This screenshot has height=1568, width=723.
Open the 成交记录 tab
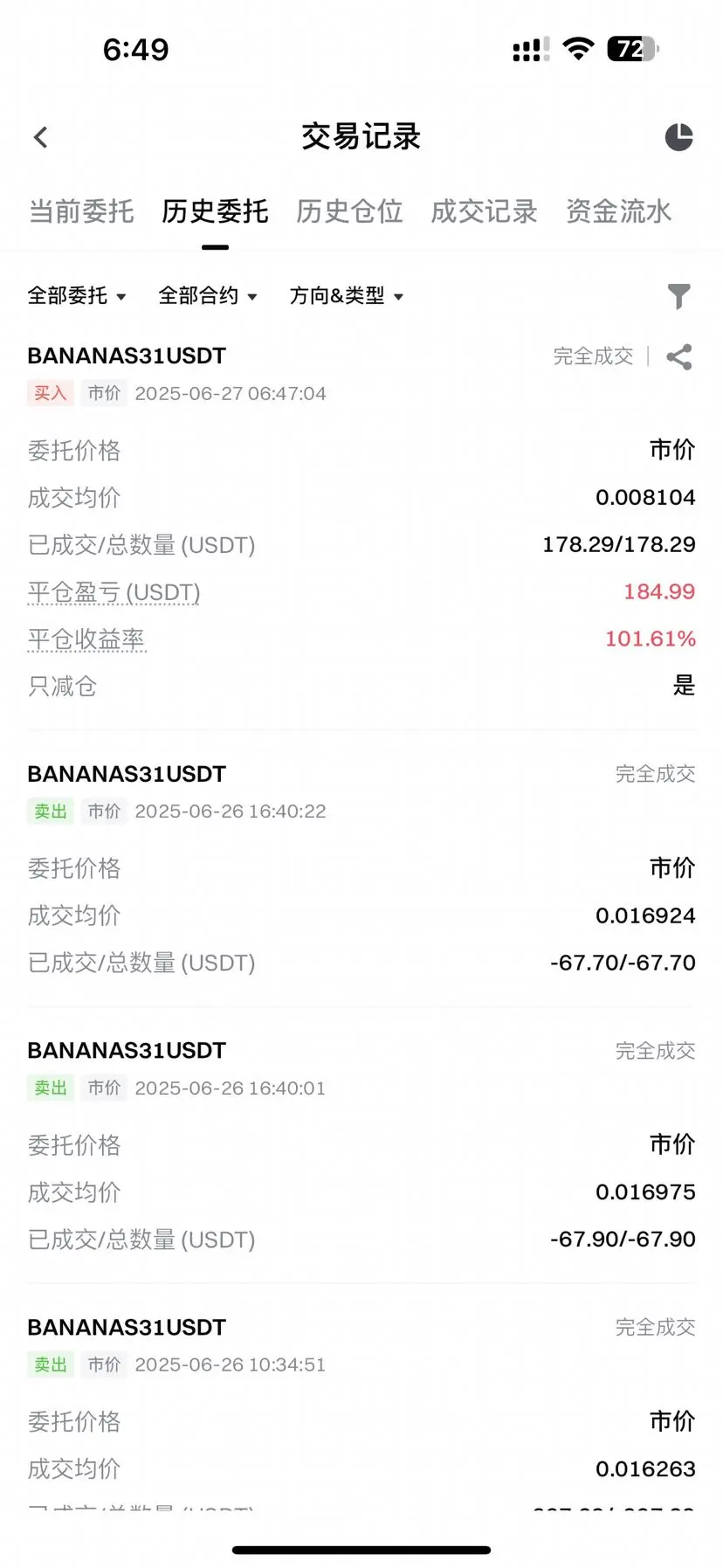tap(484, 211)
